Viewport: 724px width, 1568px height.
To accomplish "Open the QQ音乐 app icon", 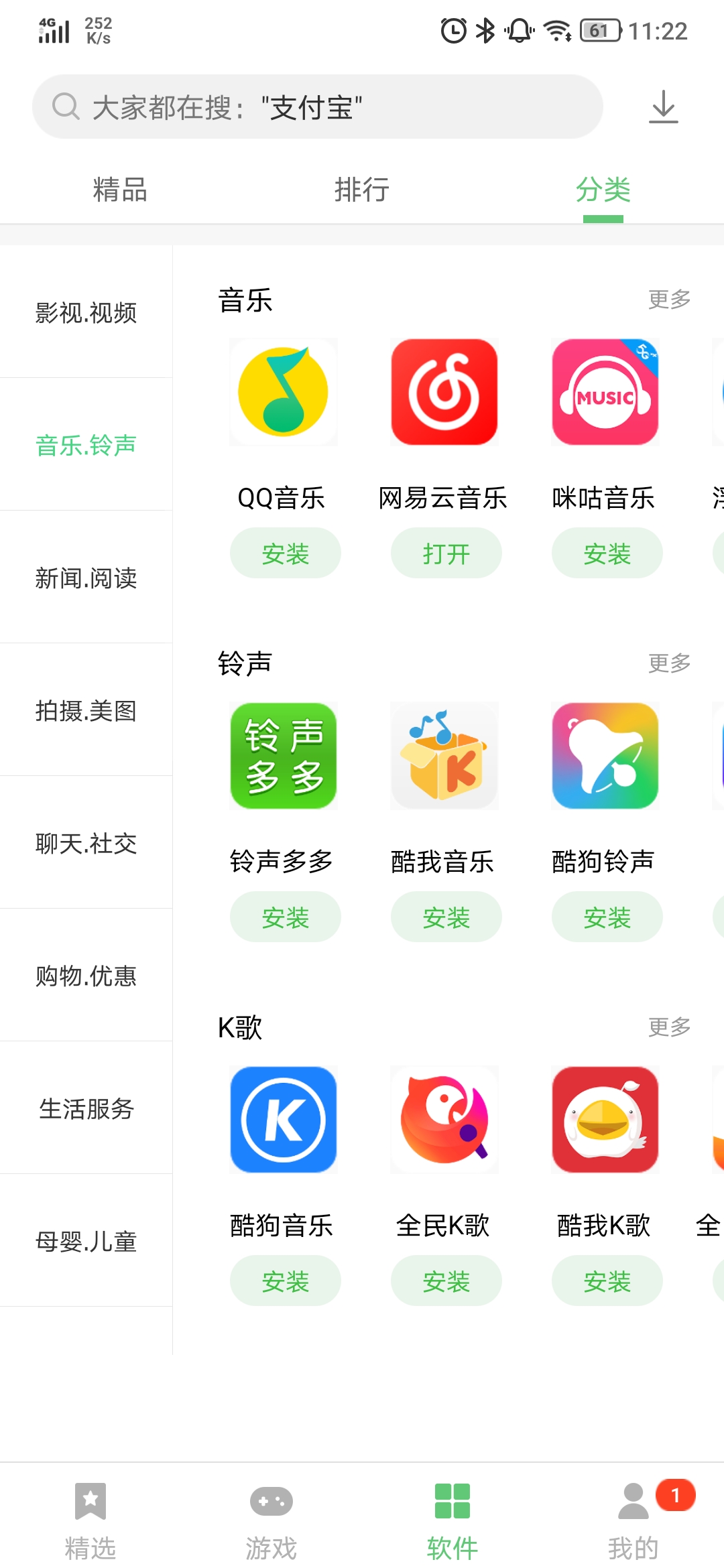I will click(284, 392).
